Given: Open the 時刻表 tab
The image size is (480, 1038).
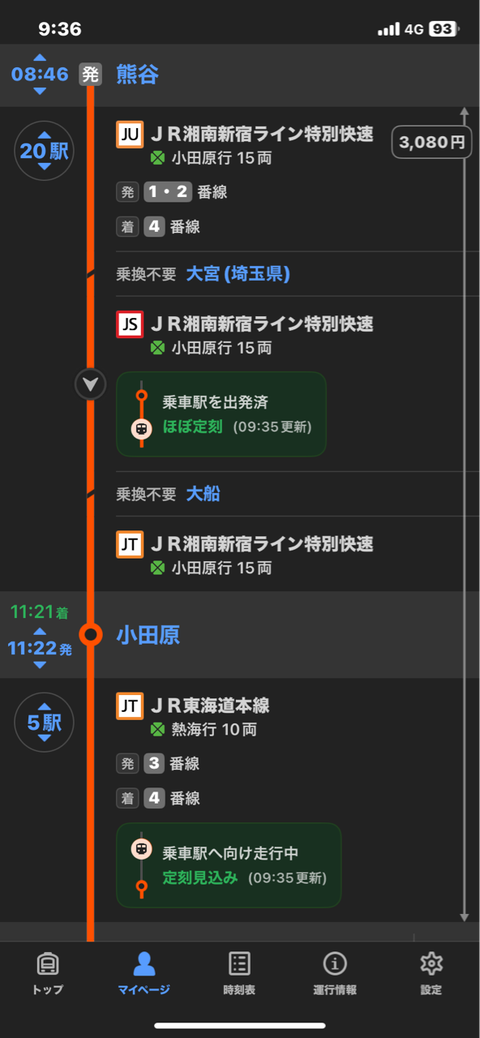Looking at the screenshot, I should tap(240, 973).
